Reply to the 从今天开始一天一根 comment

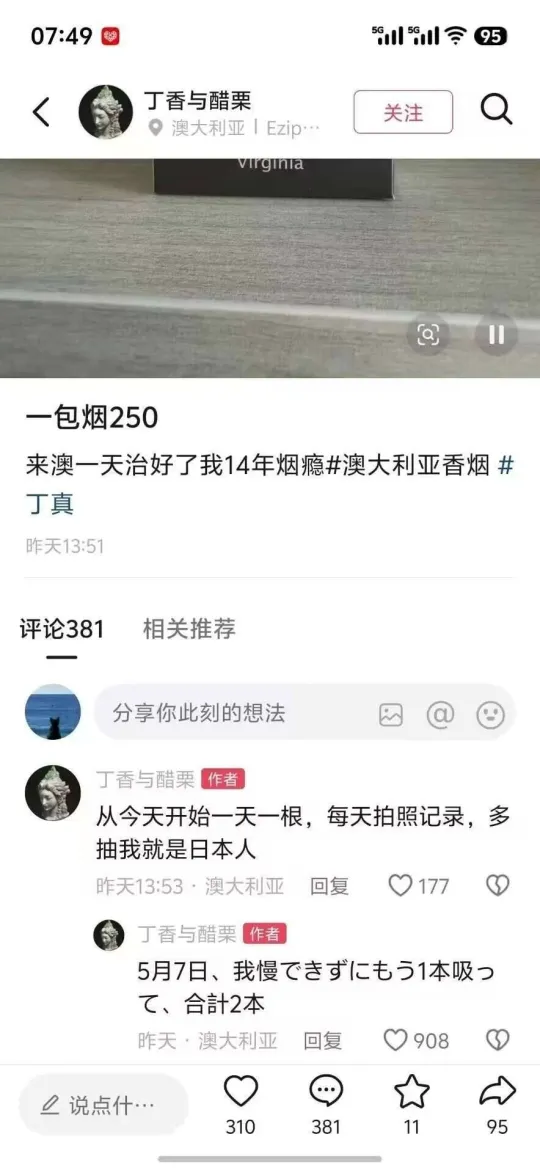(x=330, y=886)
